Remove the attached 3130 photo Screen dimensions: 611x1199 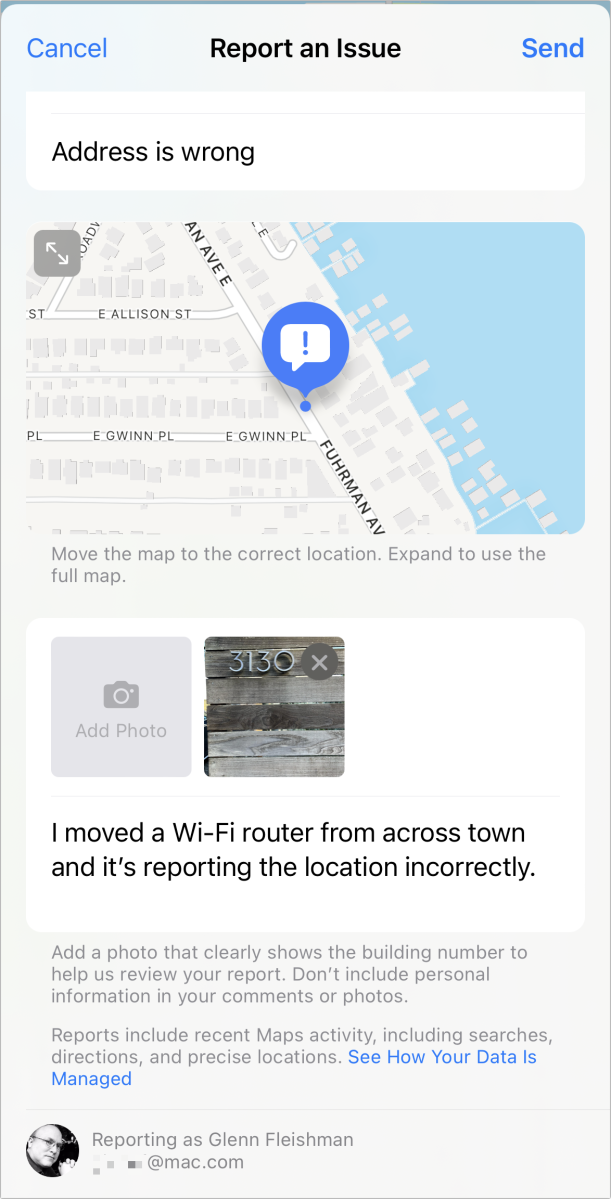(320, 662)
